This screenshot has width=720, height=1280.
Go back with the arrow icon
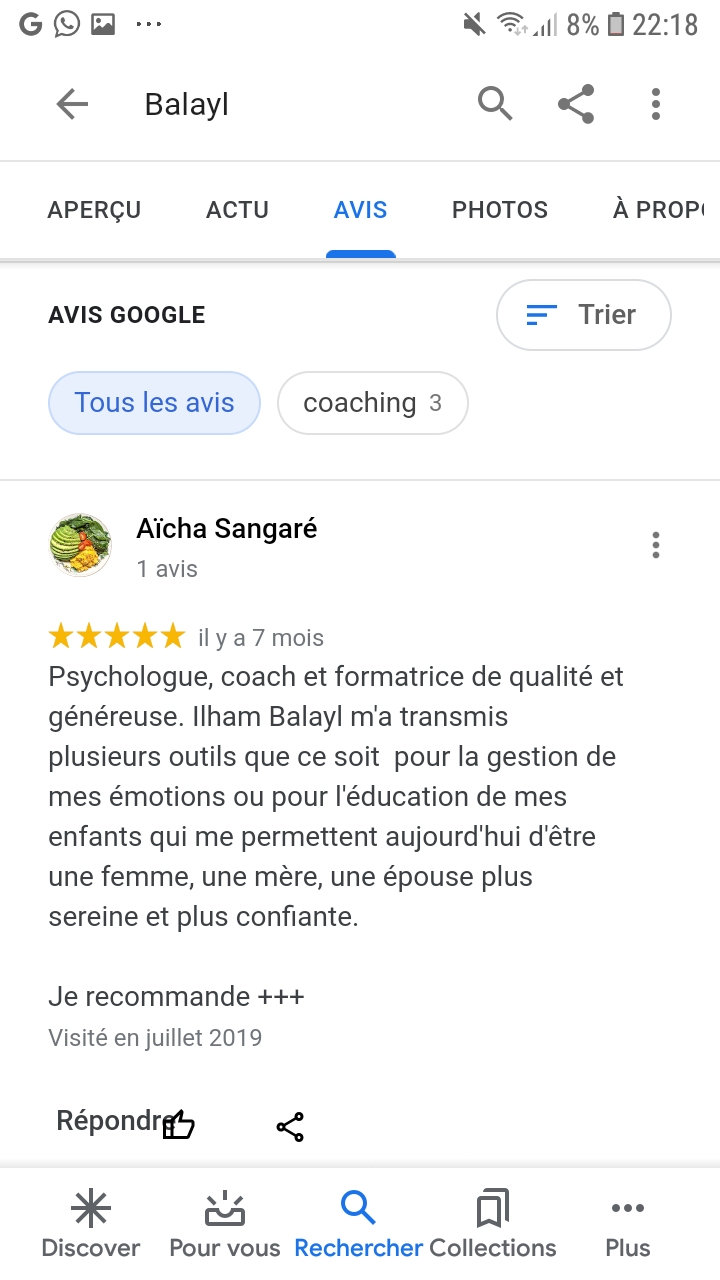(x=72, y=104)
